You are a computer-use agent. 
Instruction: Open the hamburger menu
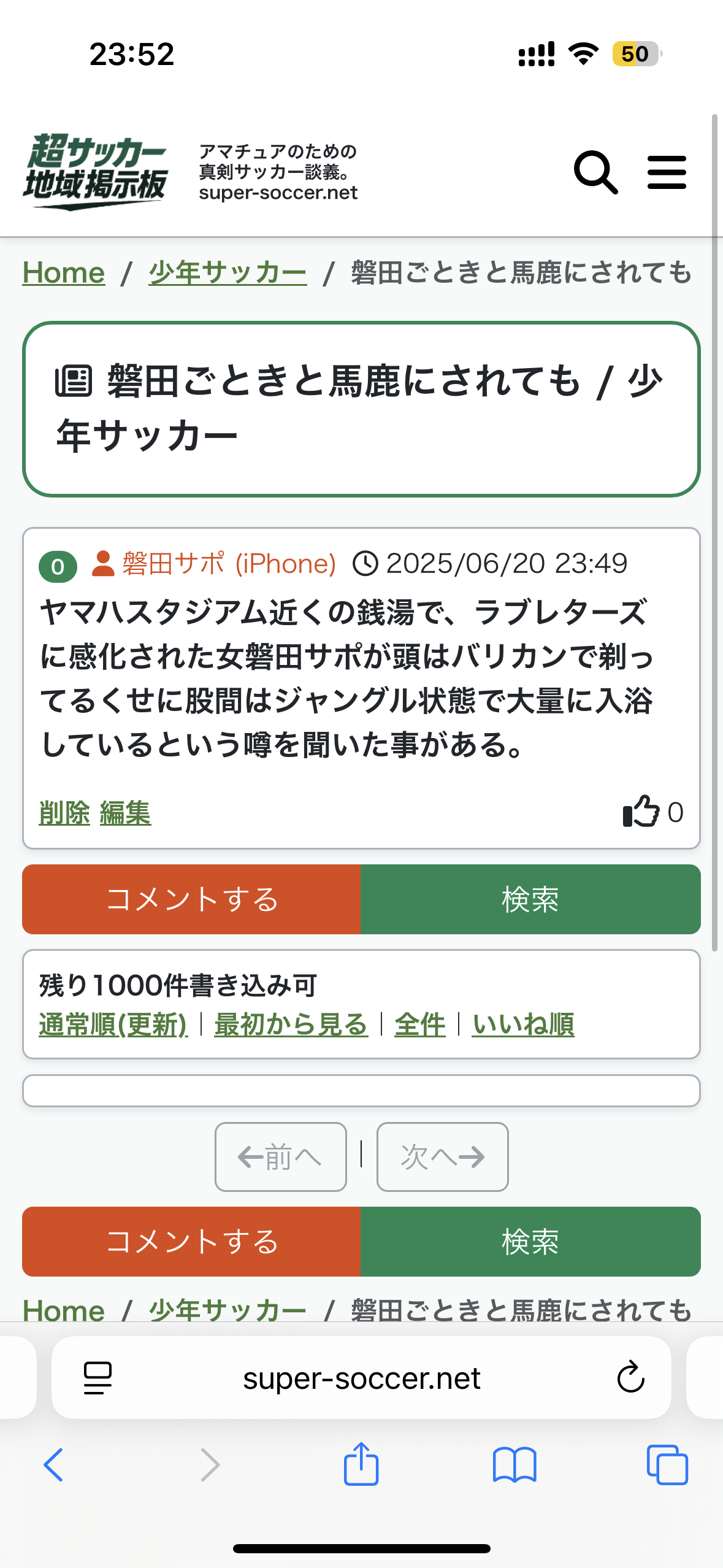pos(667,172)
